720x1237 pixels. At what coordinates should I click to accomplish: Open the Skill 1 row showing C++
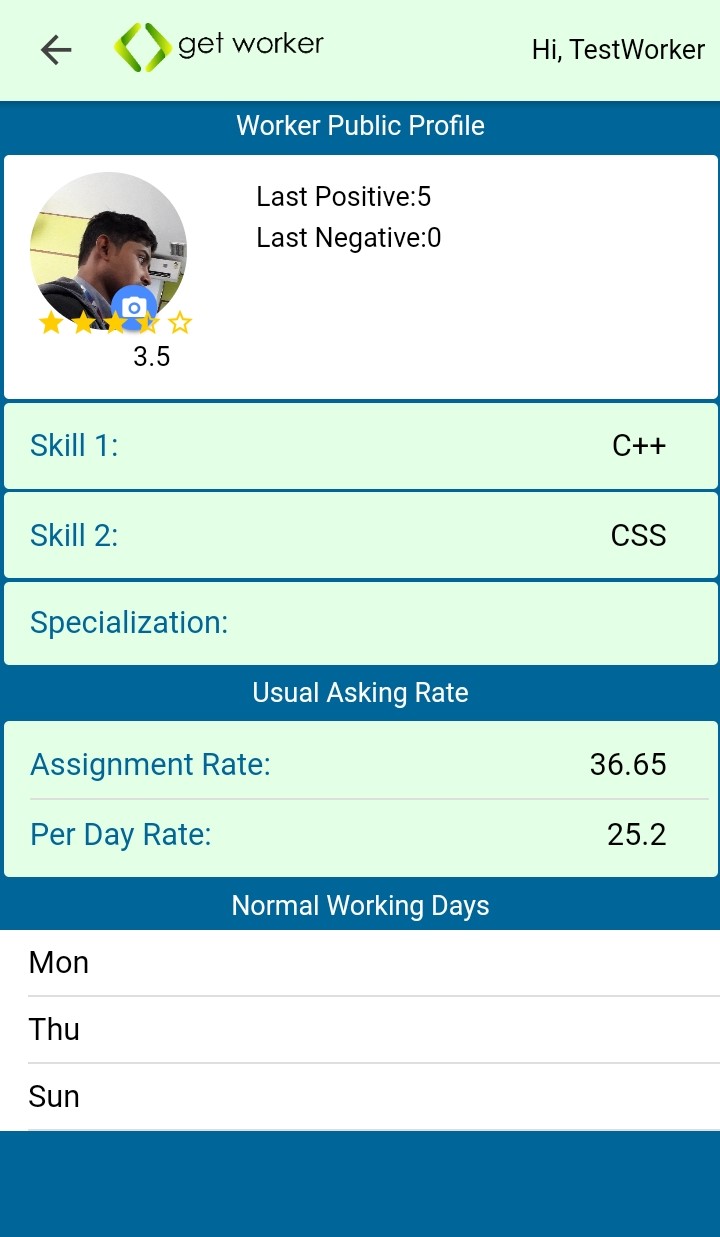[360, 446]
